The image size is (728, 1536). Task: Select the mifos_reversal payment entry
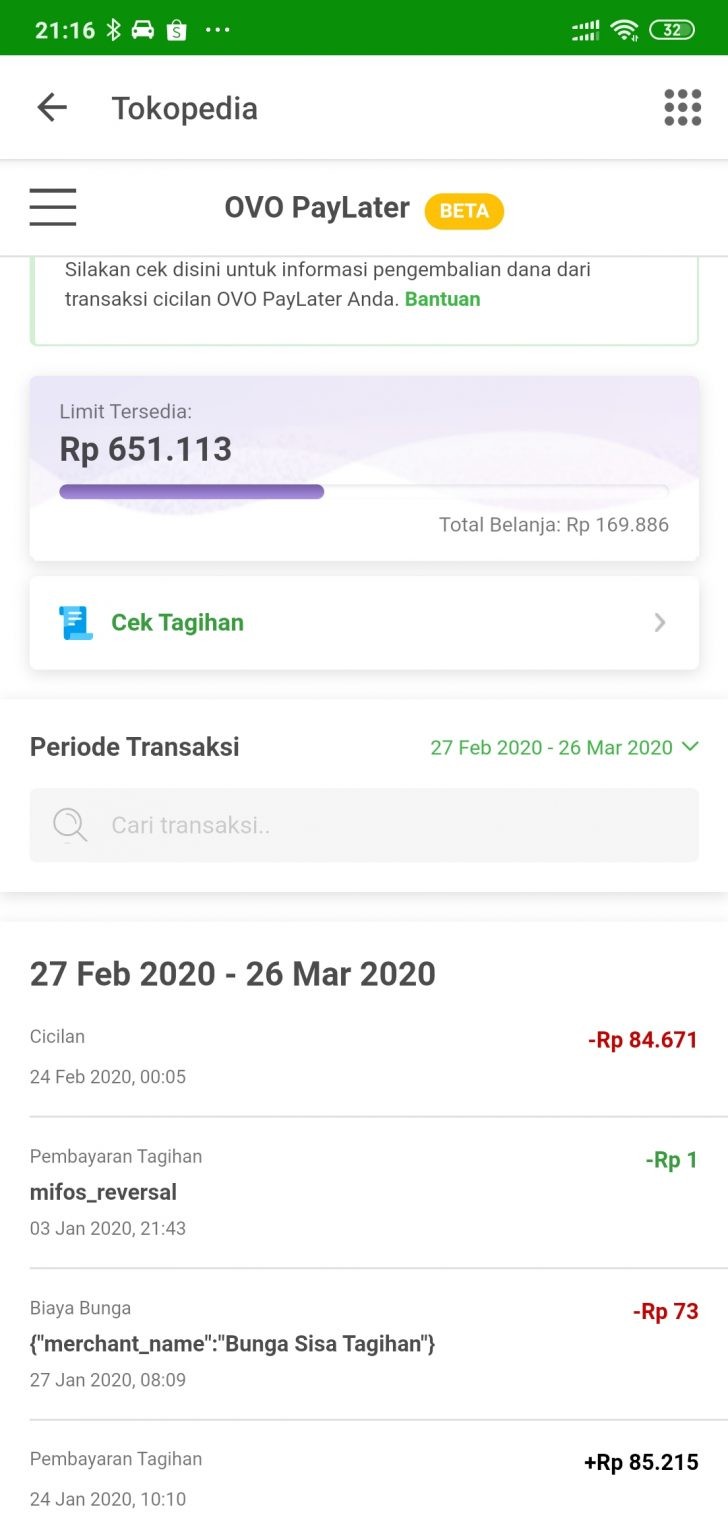coord(364,1191)
